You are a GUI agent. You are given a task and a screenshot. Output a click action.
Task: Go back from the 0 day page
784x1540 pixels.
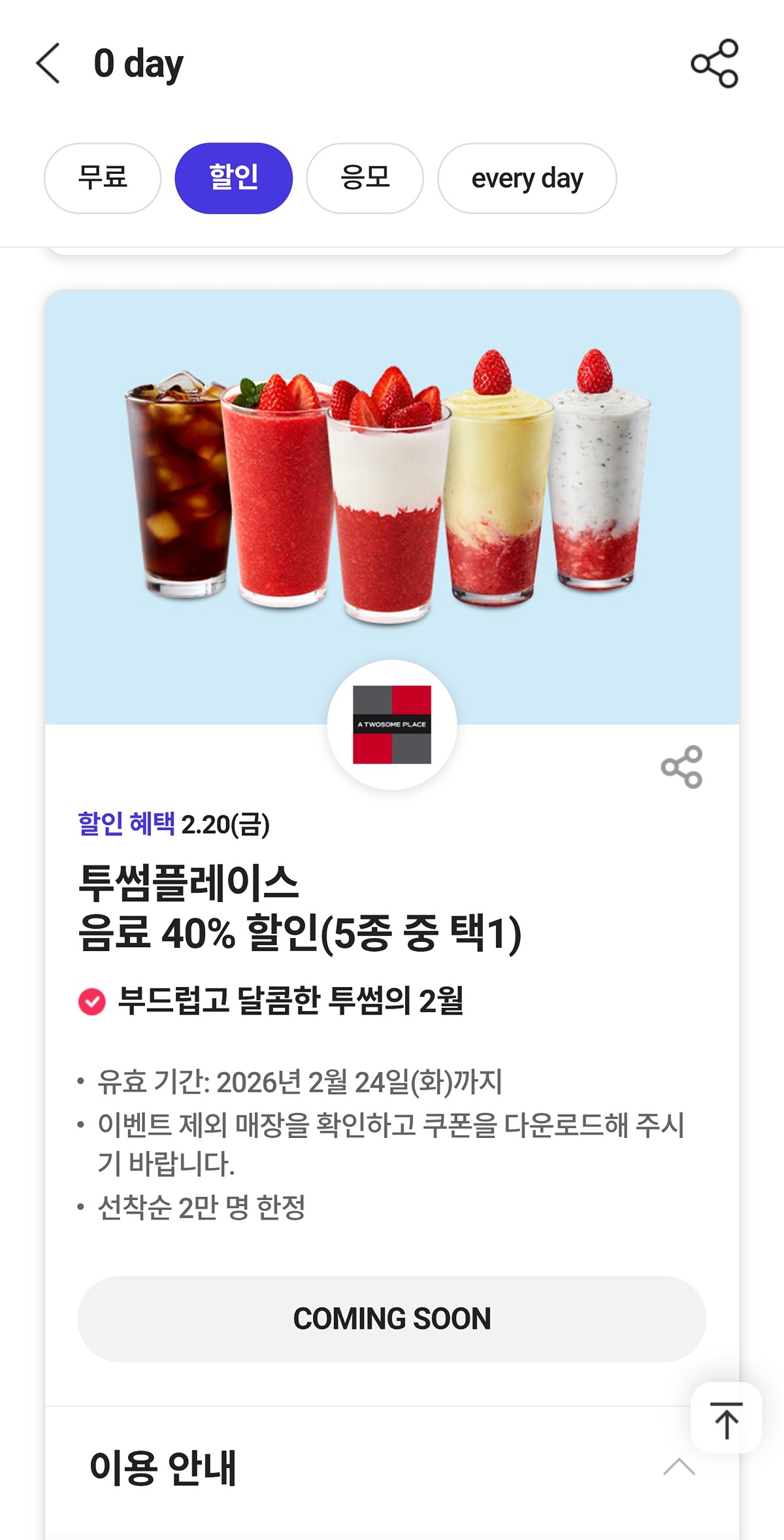[48, 63]
